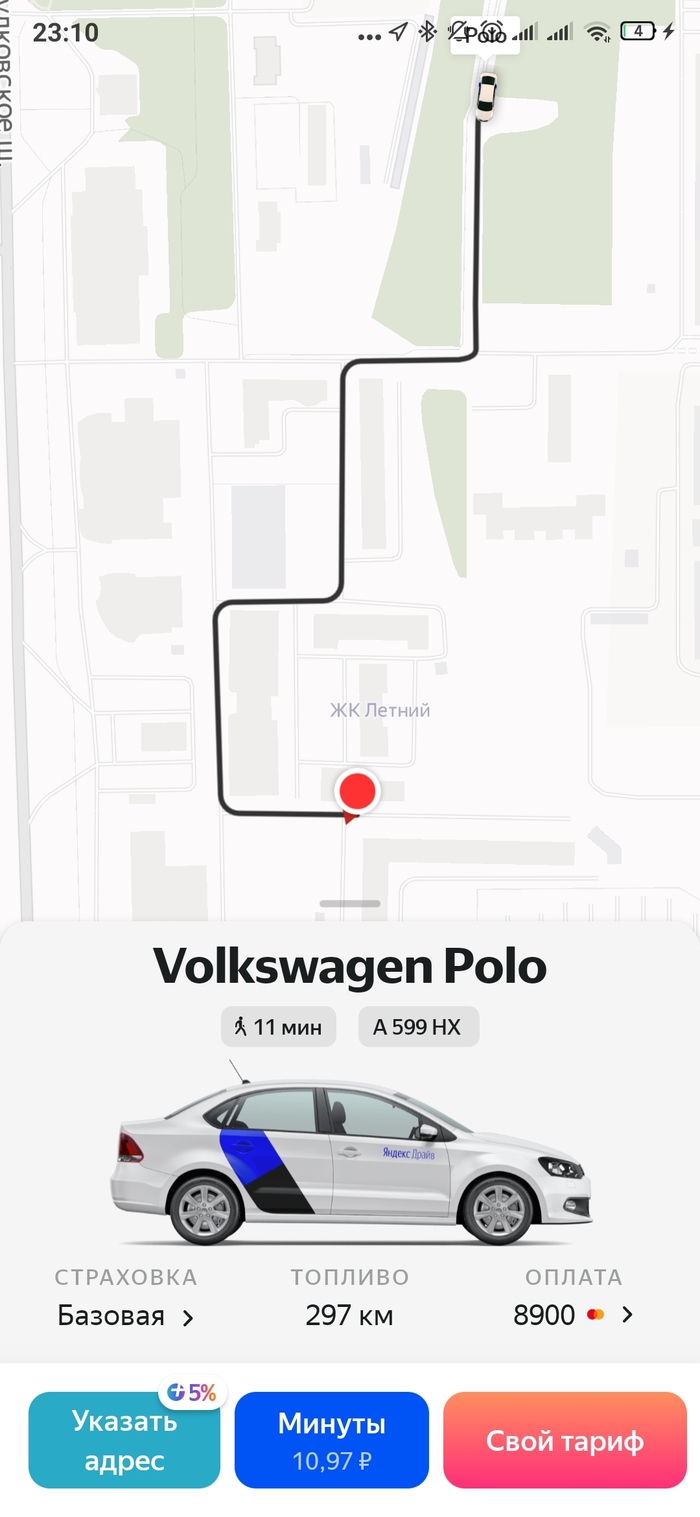Tap the car card's drag handle

350,903
